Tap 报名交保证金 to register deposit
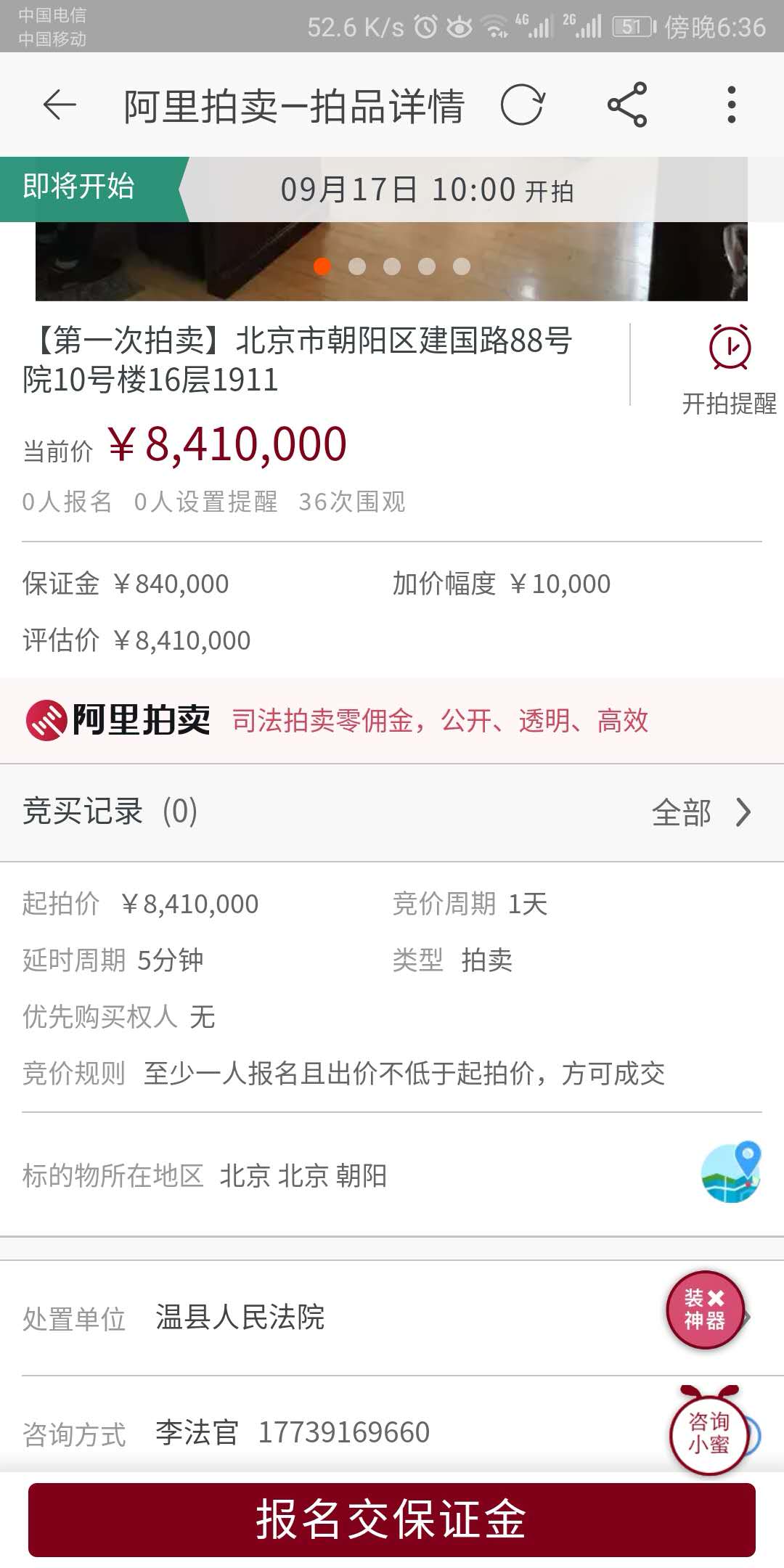This screenshot has width=784, height=1568. [392, 1519]
